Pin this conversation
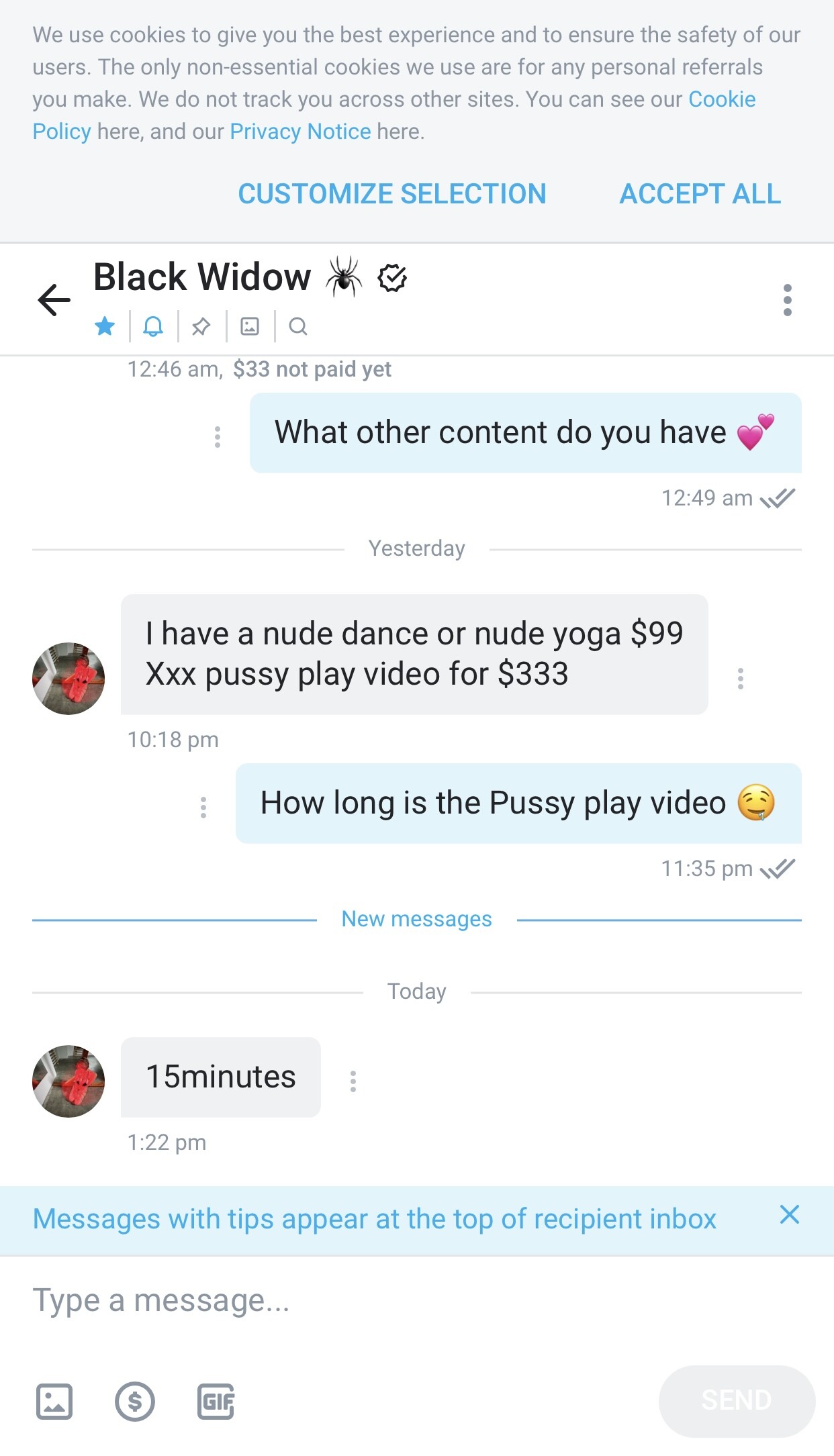This screenshot has height=1456, width=834. 201,327
